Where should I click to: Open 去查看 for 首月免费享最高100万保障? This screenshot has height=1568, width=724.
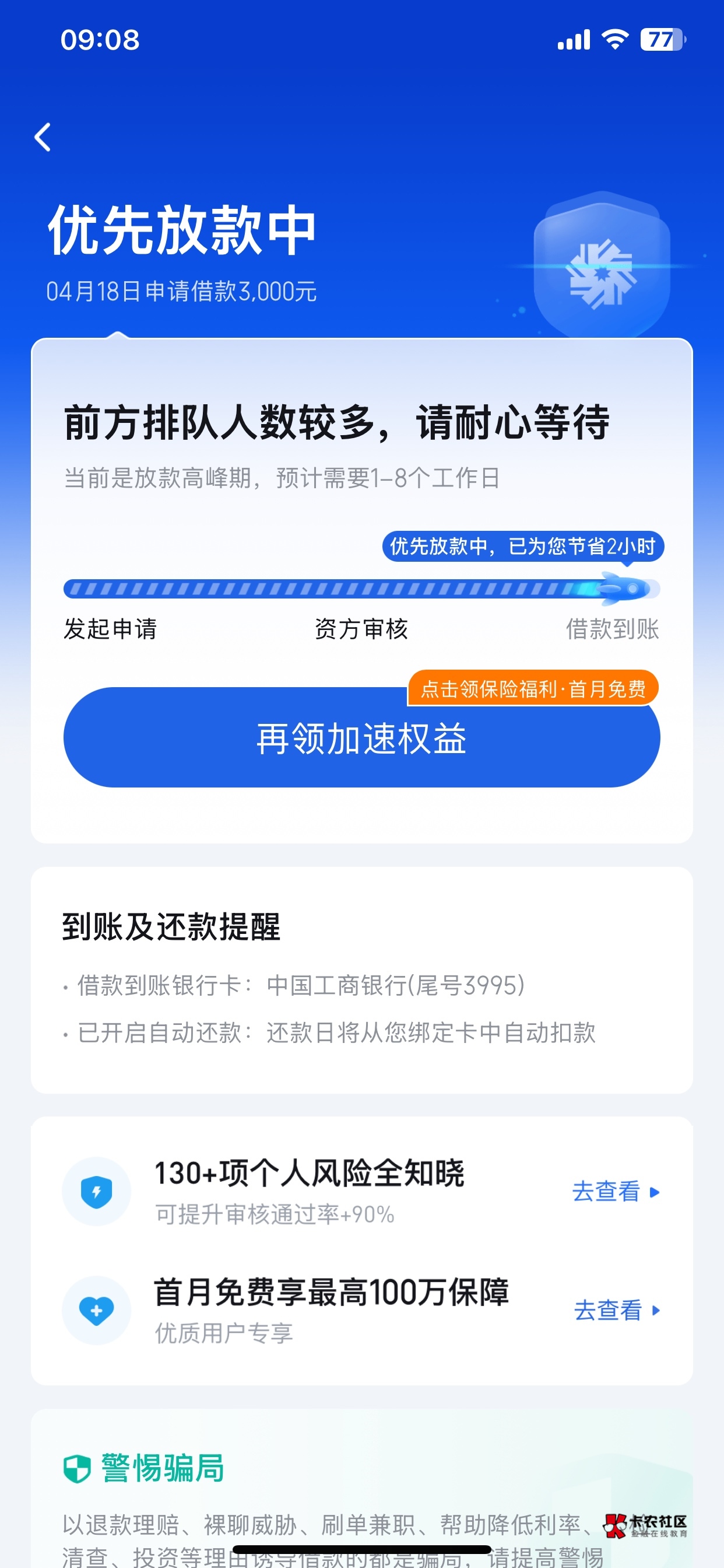point(616,1310)
